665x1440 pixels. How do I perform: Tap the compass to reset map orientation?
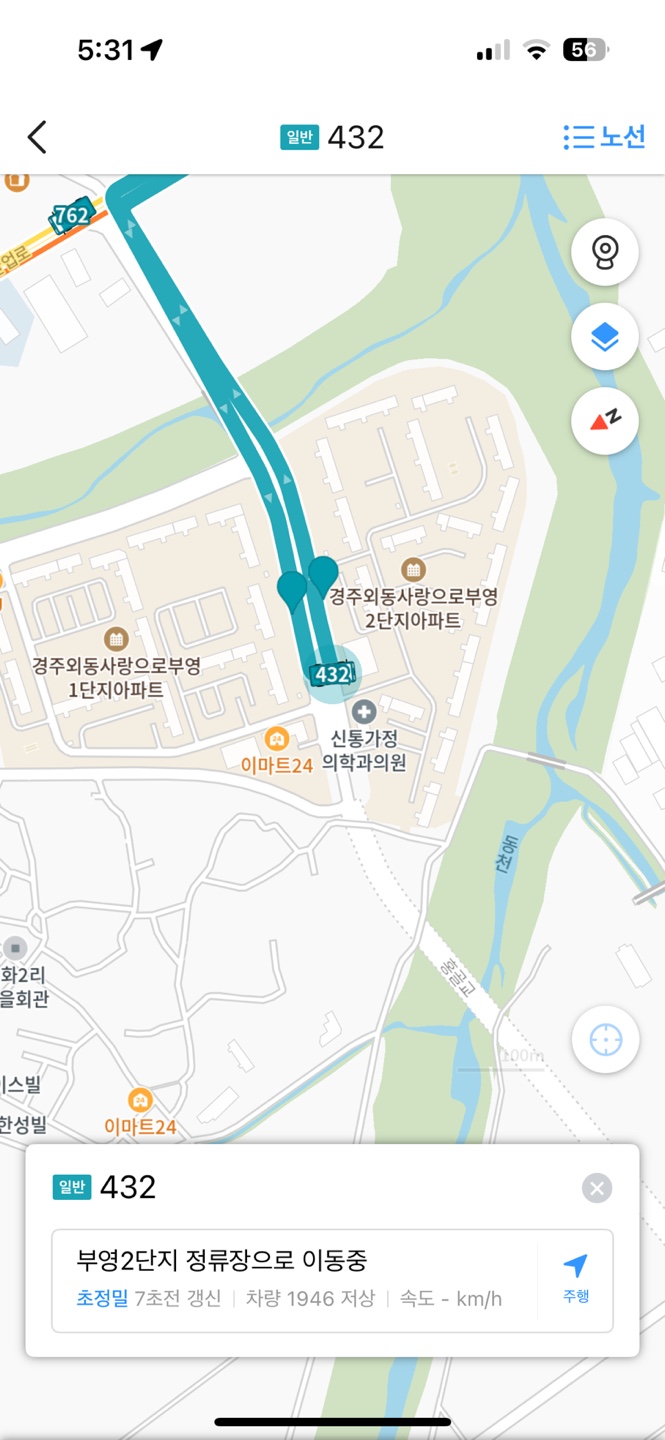604,421
